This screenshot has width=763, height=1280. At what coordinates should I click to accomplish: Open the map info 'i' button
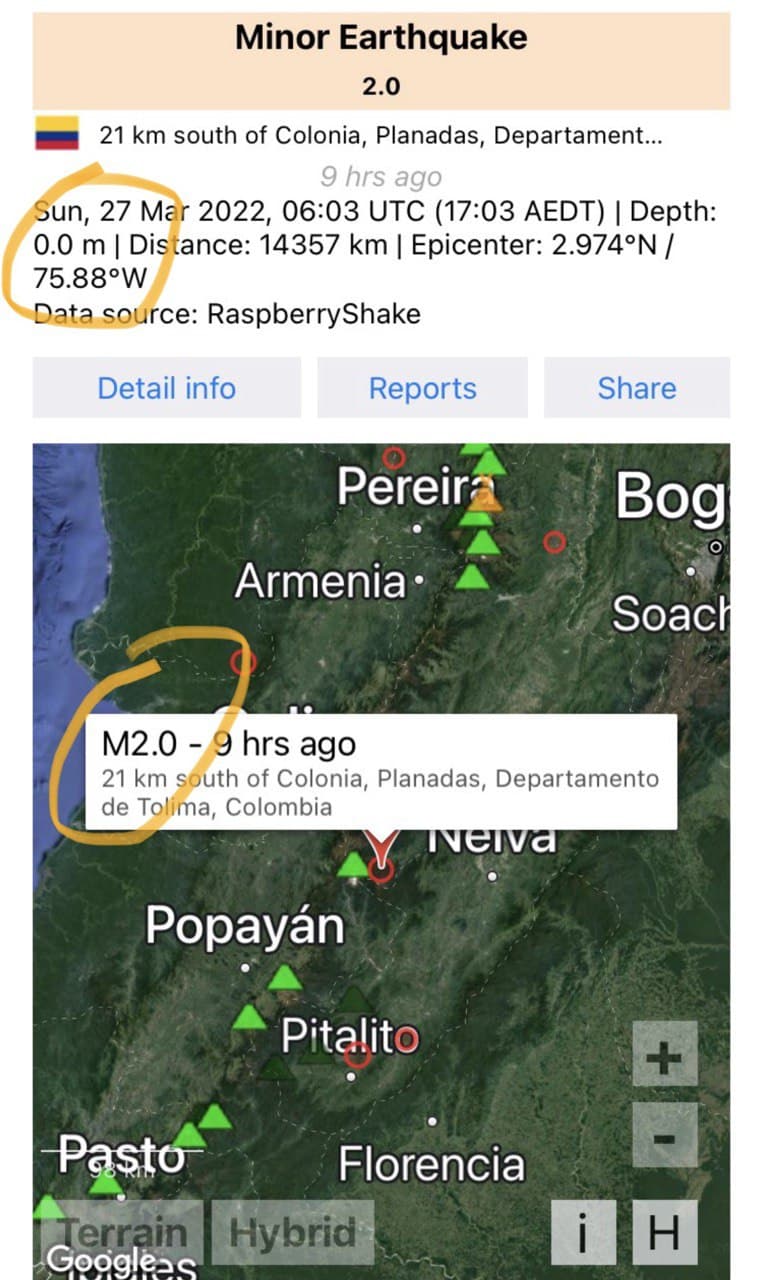583,1232
